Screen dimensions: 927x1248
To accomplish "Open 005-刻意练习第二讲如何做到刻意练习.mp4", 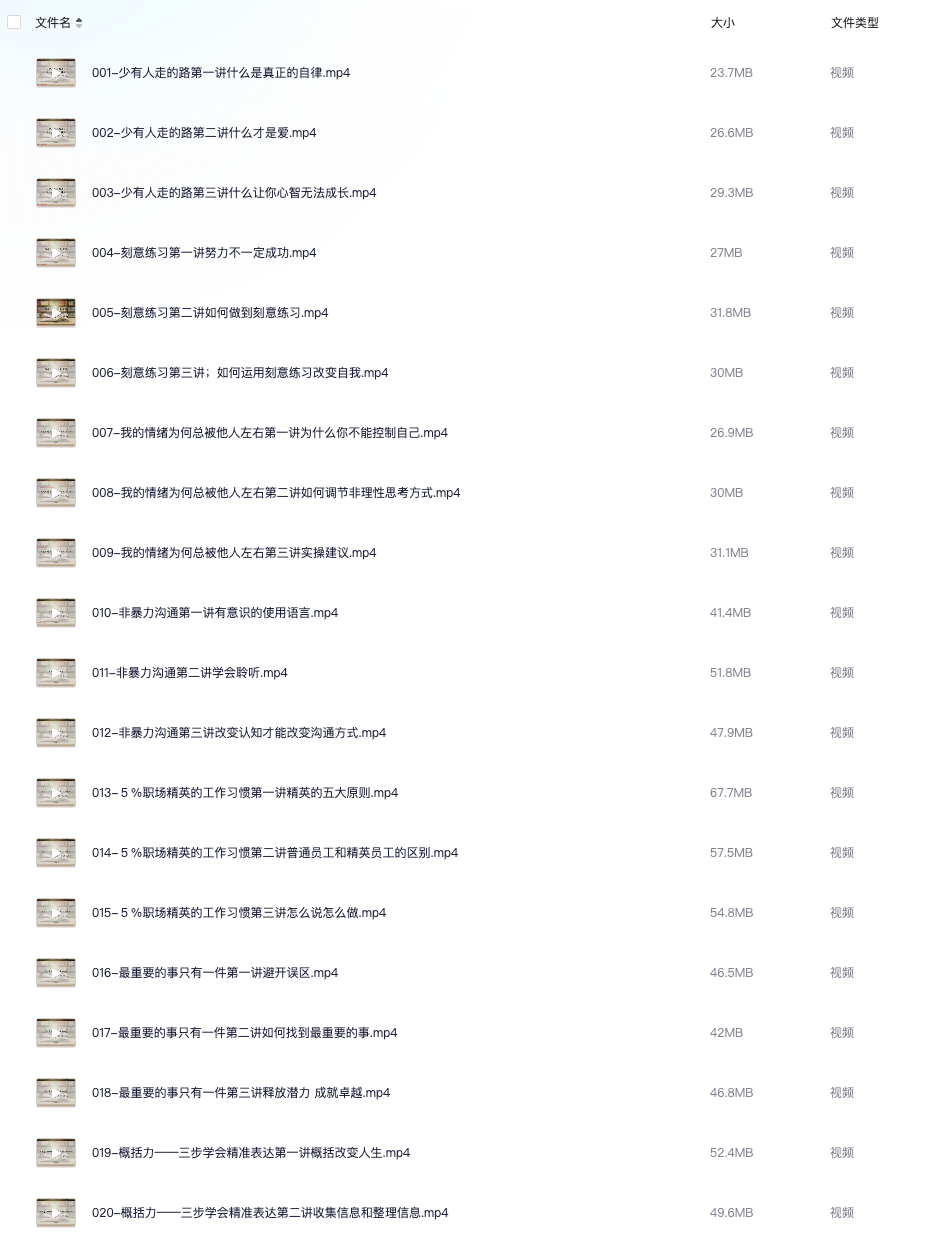I will pos(209,313).
